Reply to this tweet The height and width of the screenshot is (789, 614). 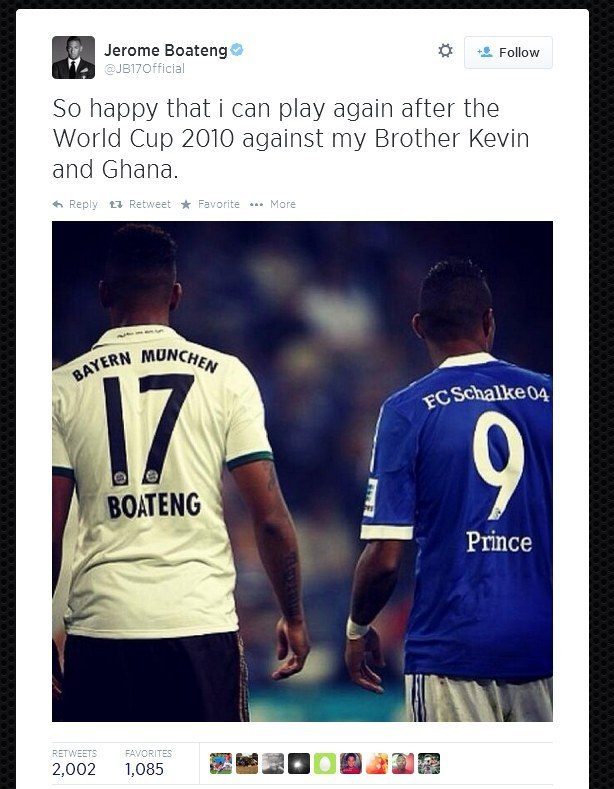point(75,204)
